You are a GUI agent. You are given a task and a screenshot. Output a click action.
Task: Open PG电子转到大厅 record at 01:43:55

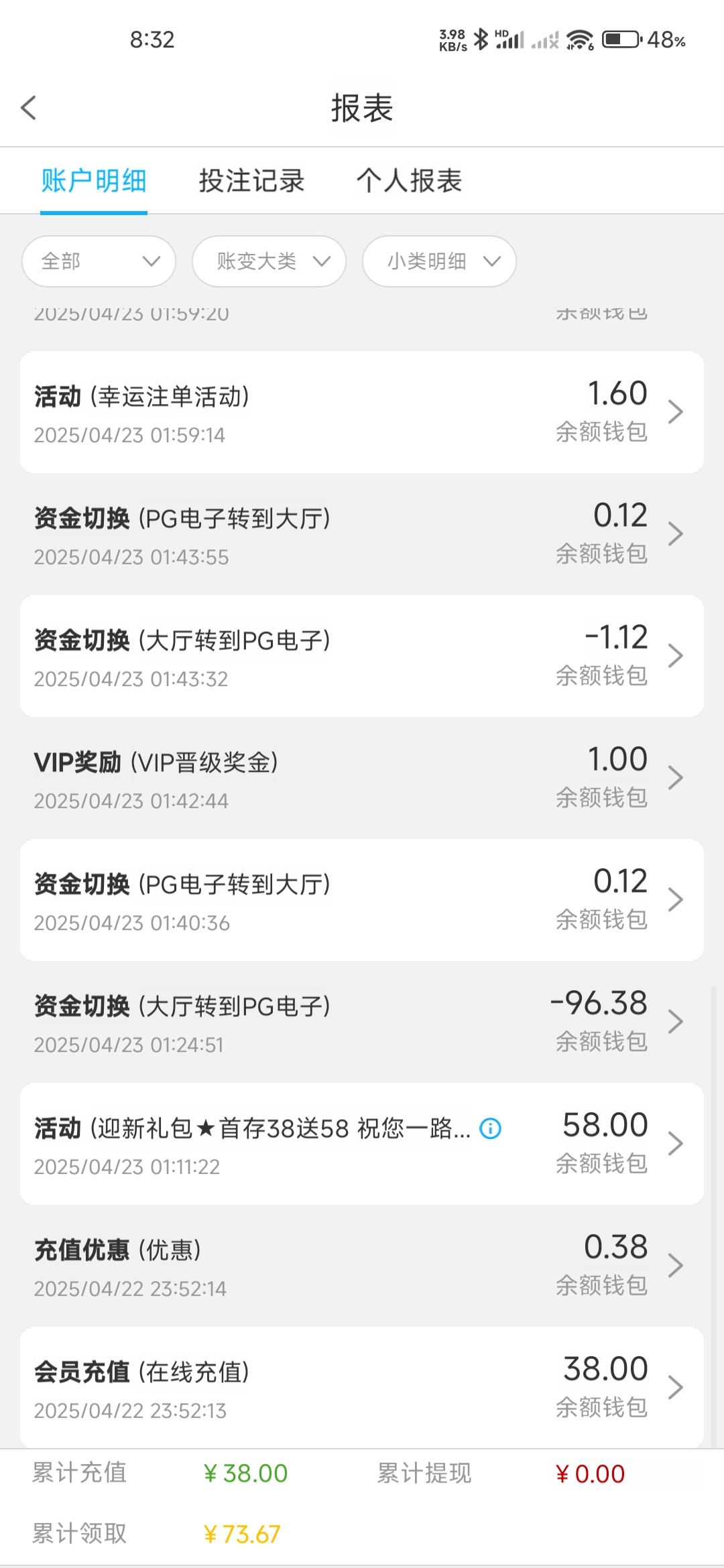click(x=362, y=534)
